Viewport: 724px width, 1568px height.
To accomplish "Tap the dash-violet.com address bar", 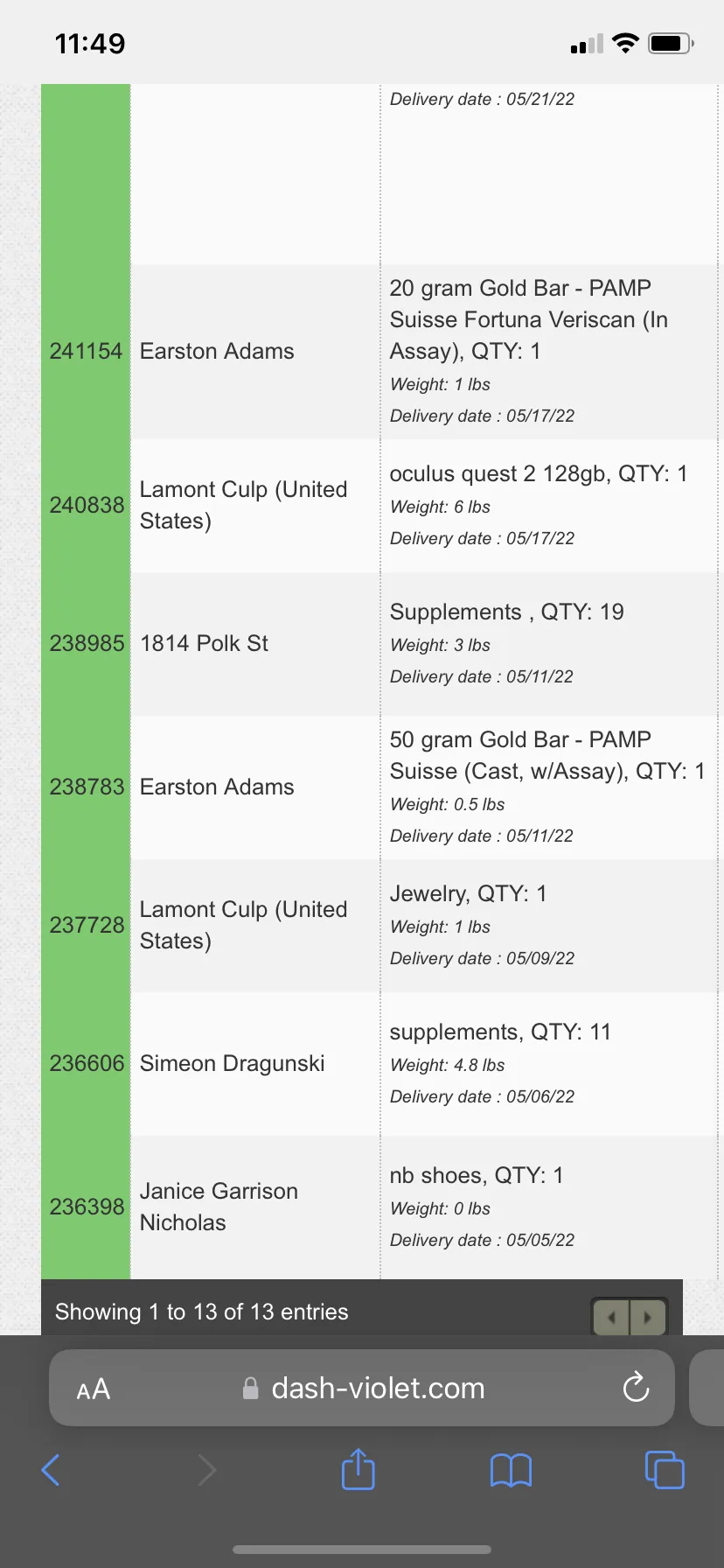I will tap(362, 1388).
